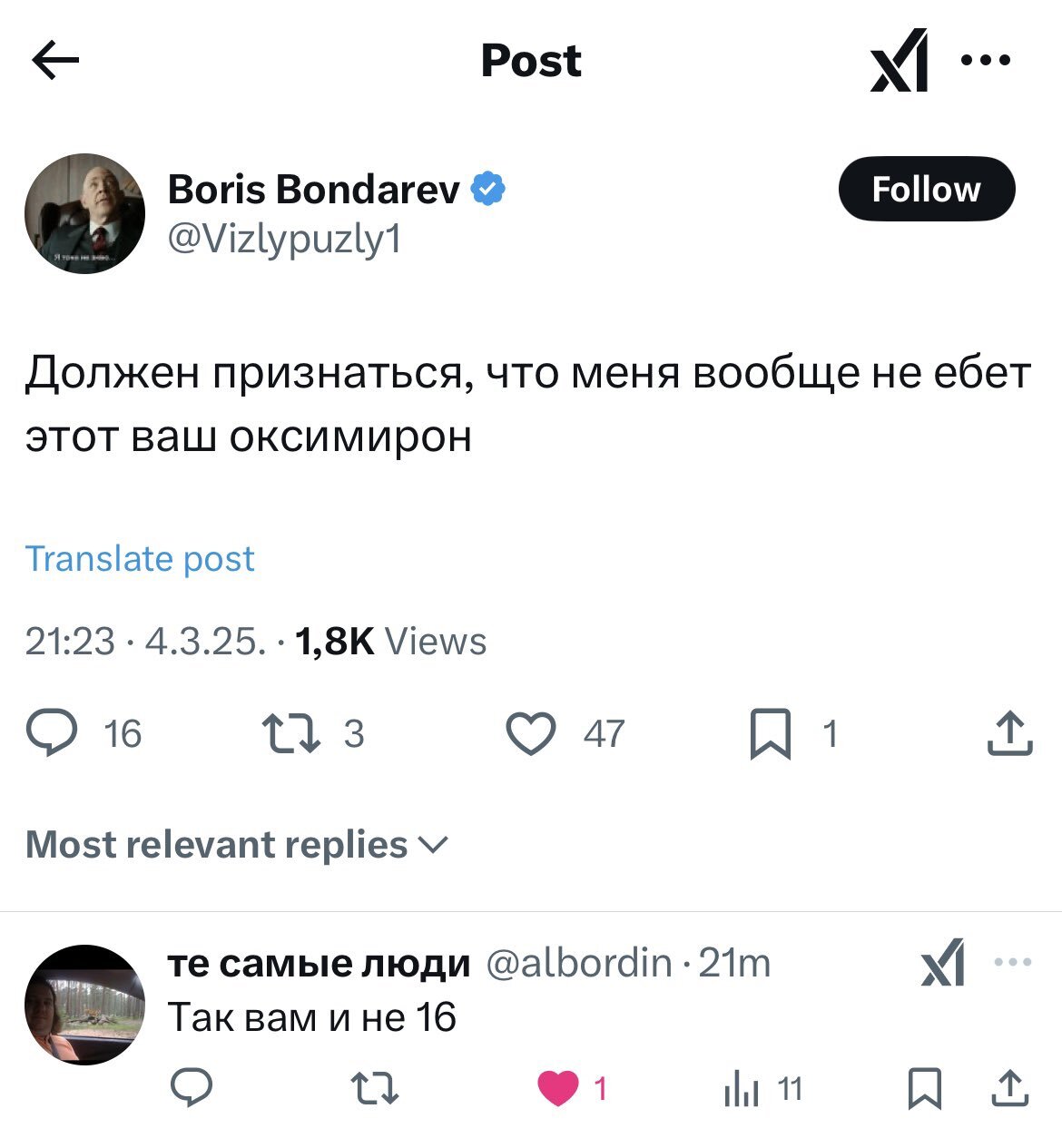
Task: Open Boris Bondarev's profile picture
Action: tap(84, 213)
